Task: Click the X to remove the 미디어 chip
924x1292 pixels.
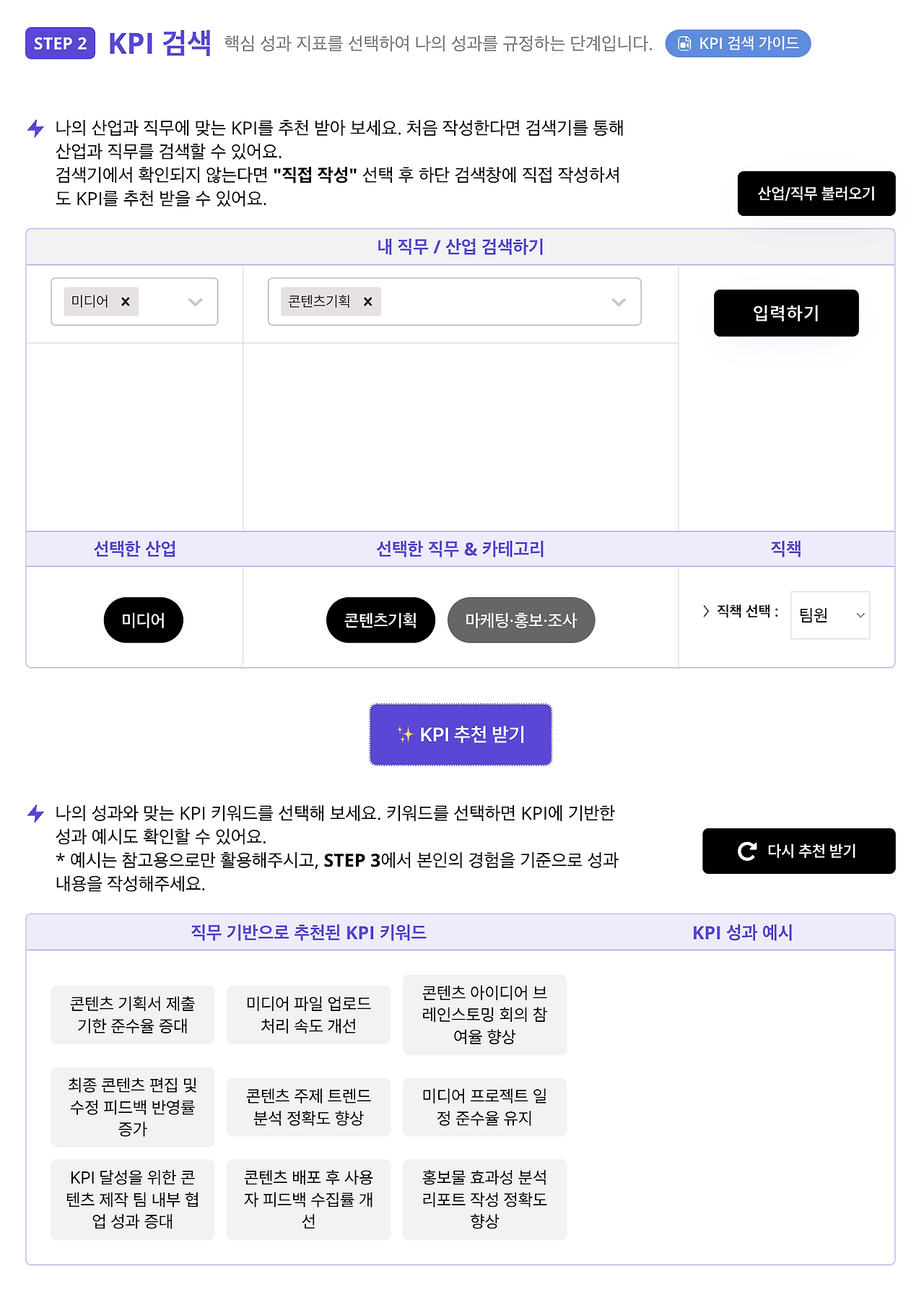Action: pyautogui.click(x=124, y=302)
